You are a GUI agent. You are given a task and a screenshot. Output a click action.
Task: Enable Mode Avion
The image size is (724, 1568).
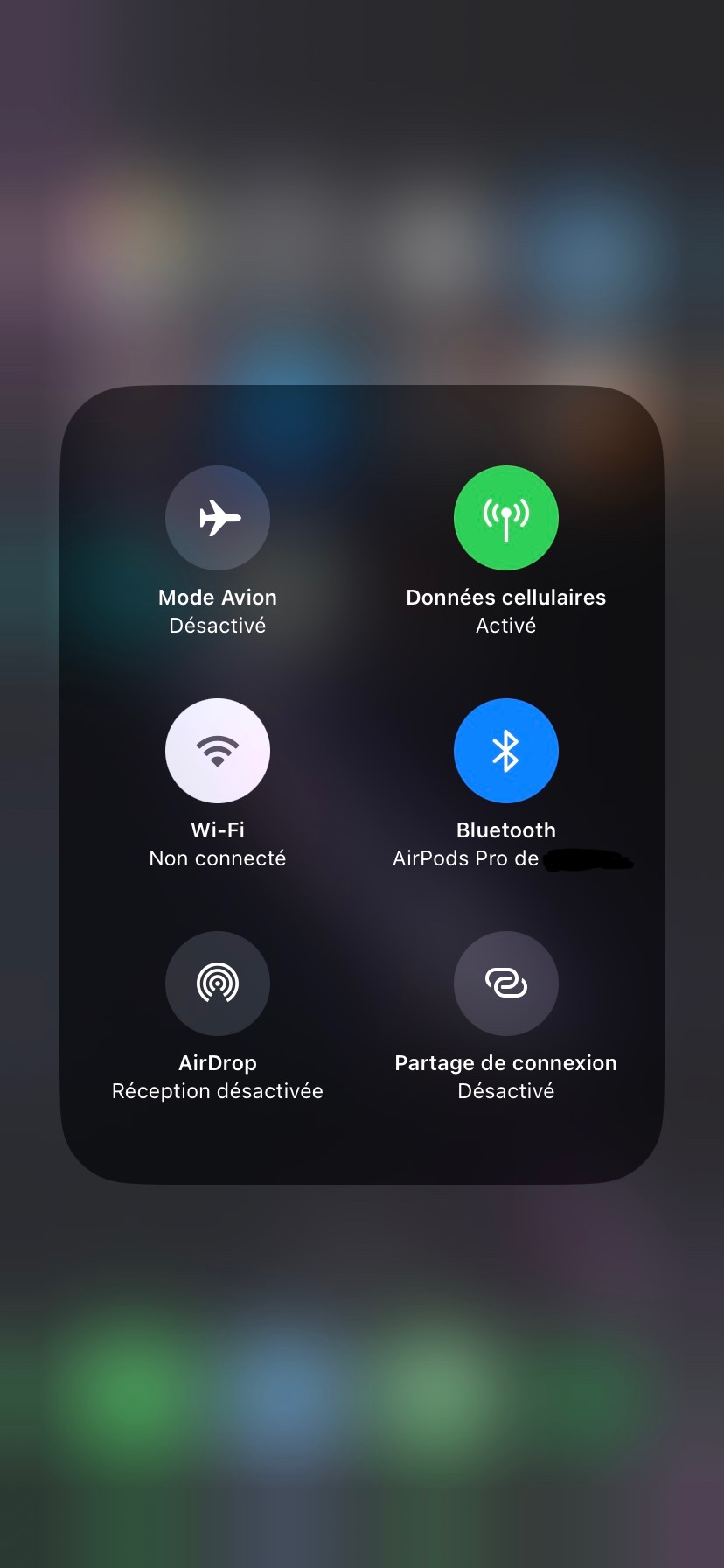(x=218, y=518)
